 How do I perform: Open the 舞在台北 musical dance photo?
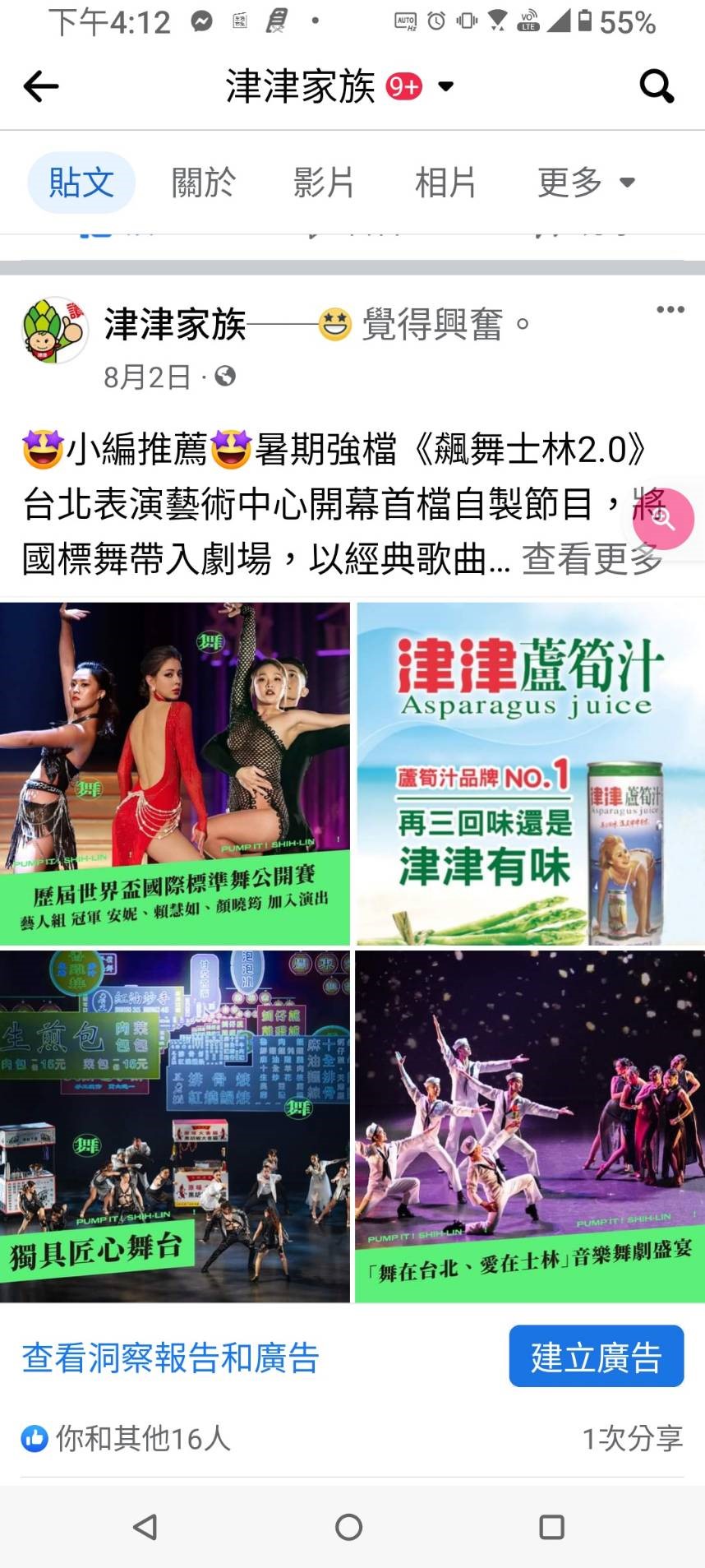530,1126
